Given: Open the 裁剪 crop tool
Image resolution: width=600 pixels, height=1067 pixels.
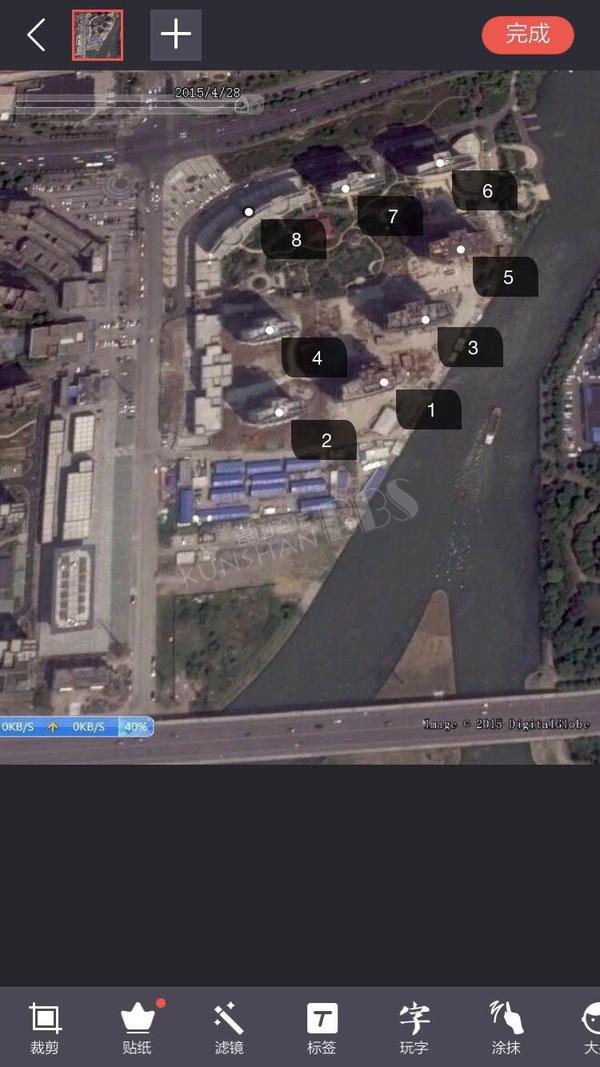Looking at the screenshot, I should [x=45, y=1028].
